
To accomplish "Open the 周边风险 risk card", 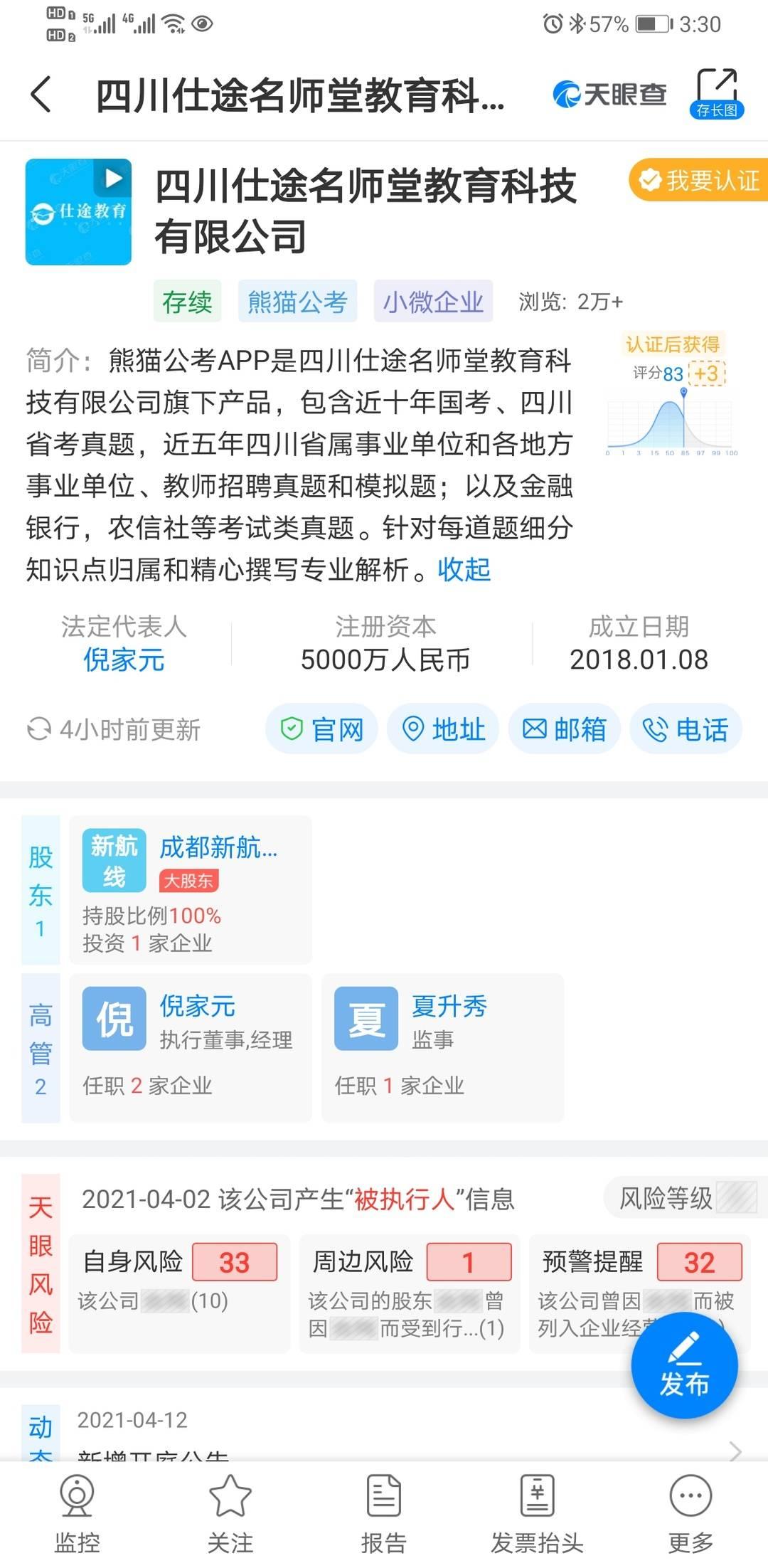I will tap(410, 1293).
